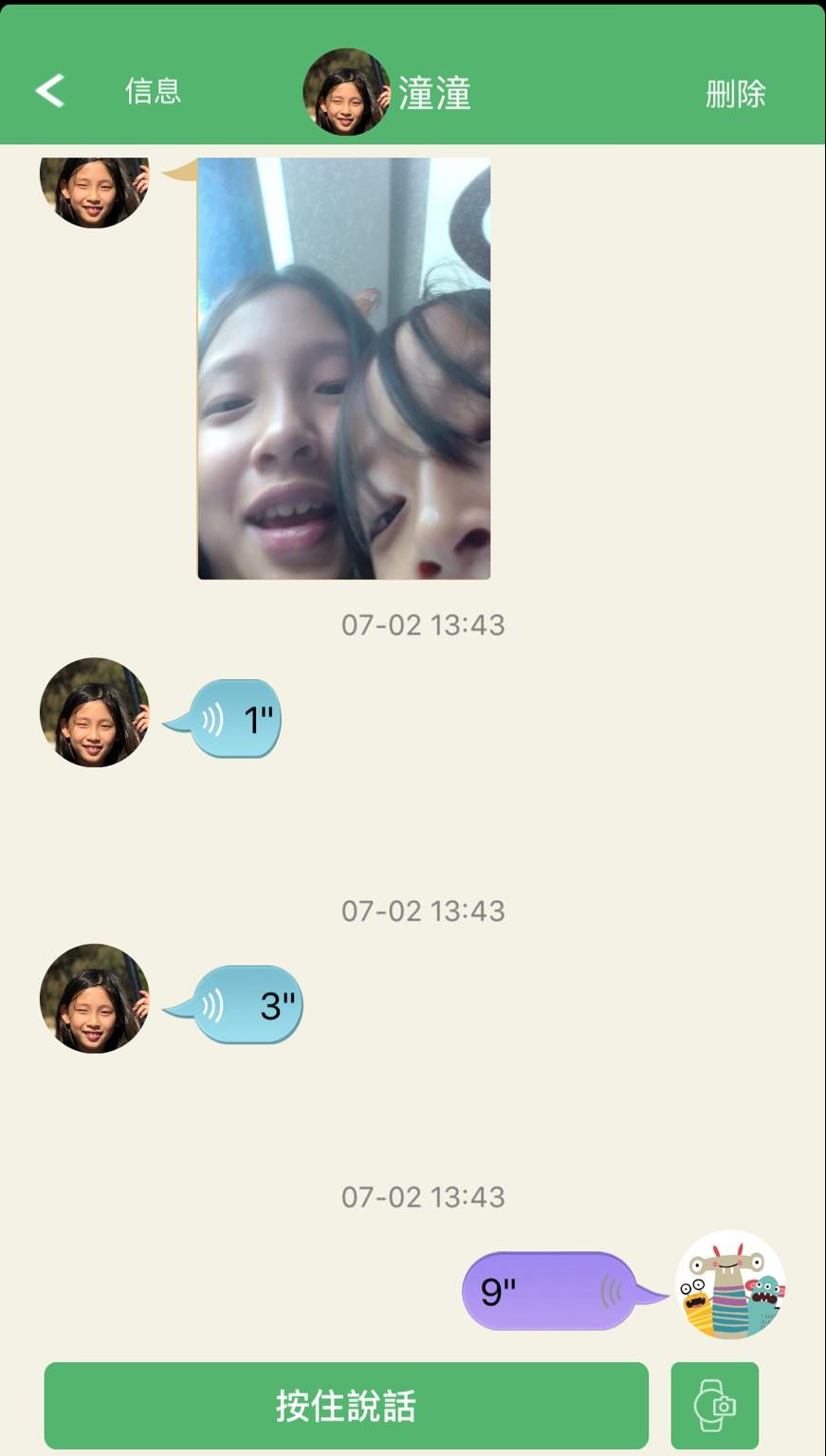Go back with the arrow icon

[50, 91]
